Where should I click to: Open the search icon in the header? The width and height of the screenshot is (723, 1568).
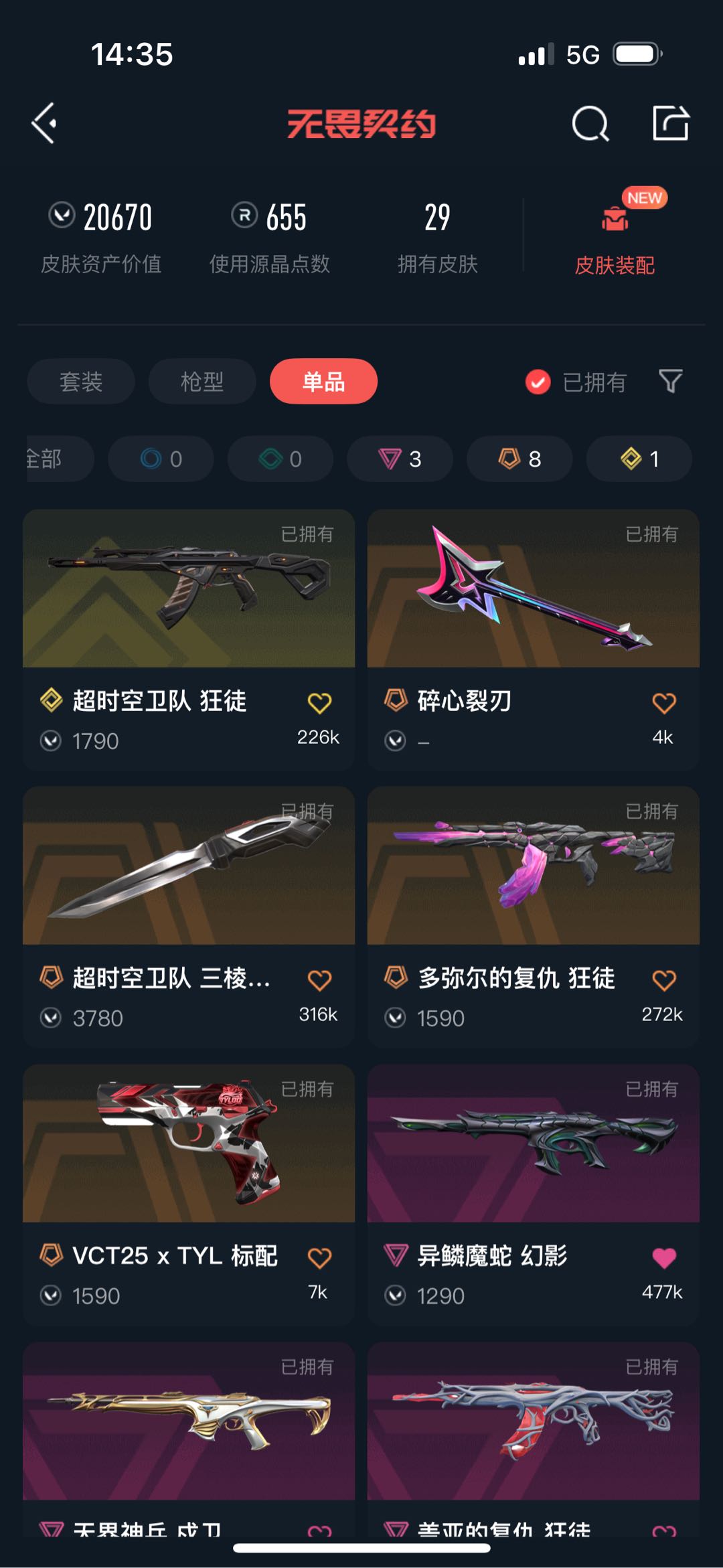click(590, 123)
